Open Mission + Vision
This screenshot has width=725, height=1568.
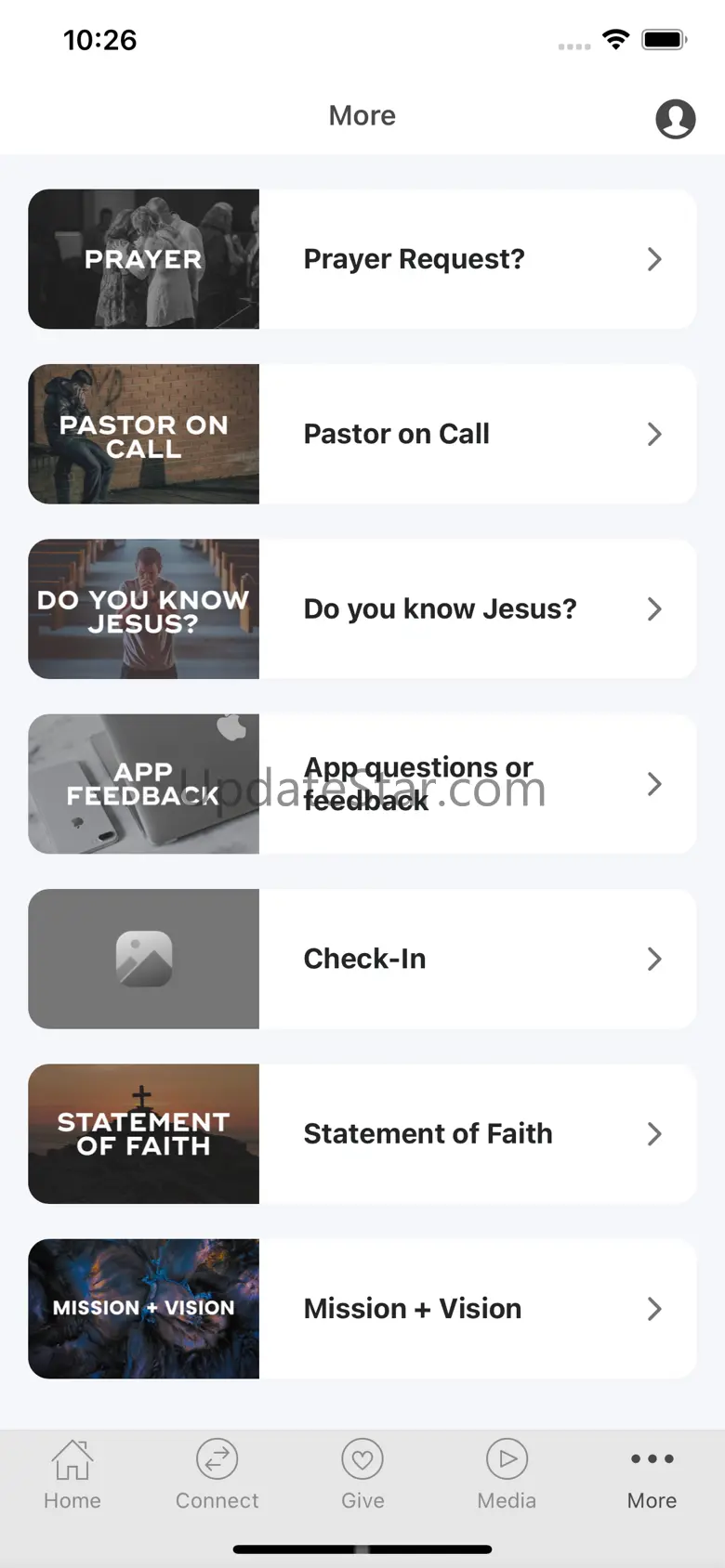tap(413, 1308)
